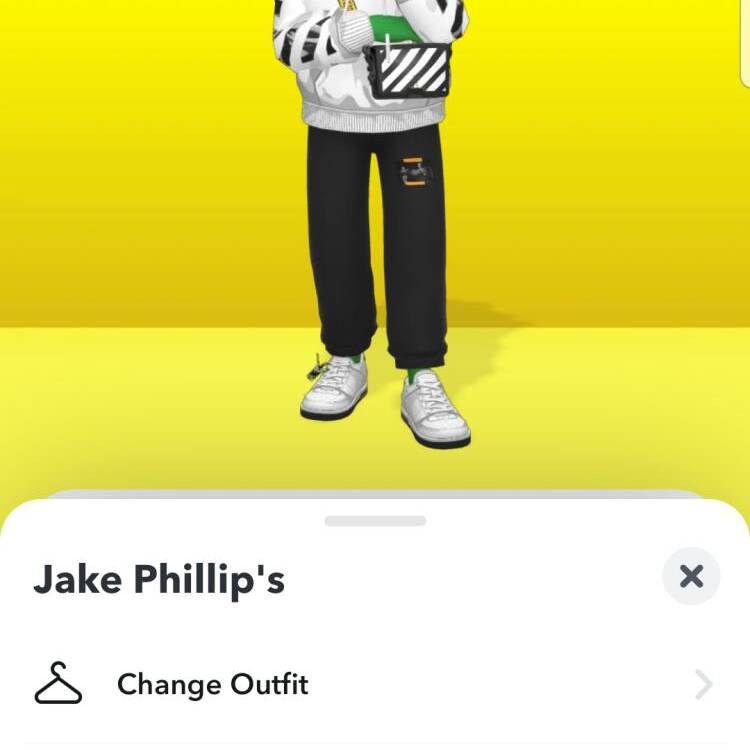Open the Change Outfit option
Image resolution: width=750 pixels, height=750 pixels.
374,685
